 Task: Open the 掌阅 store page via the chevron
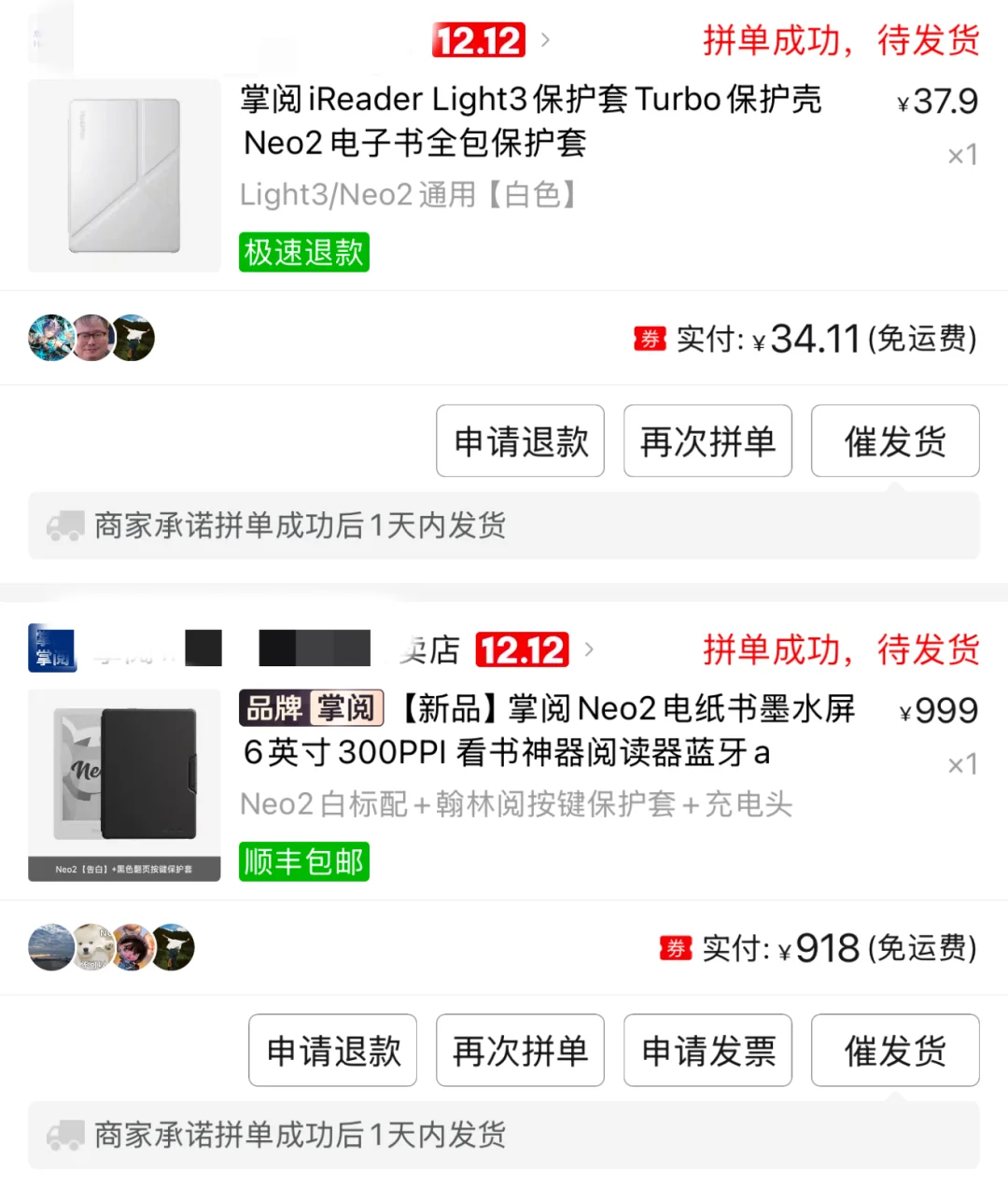click(x=589, y=649)
